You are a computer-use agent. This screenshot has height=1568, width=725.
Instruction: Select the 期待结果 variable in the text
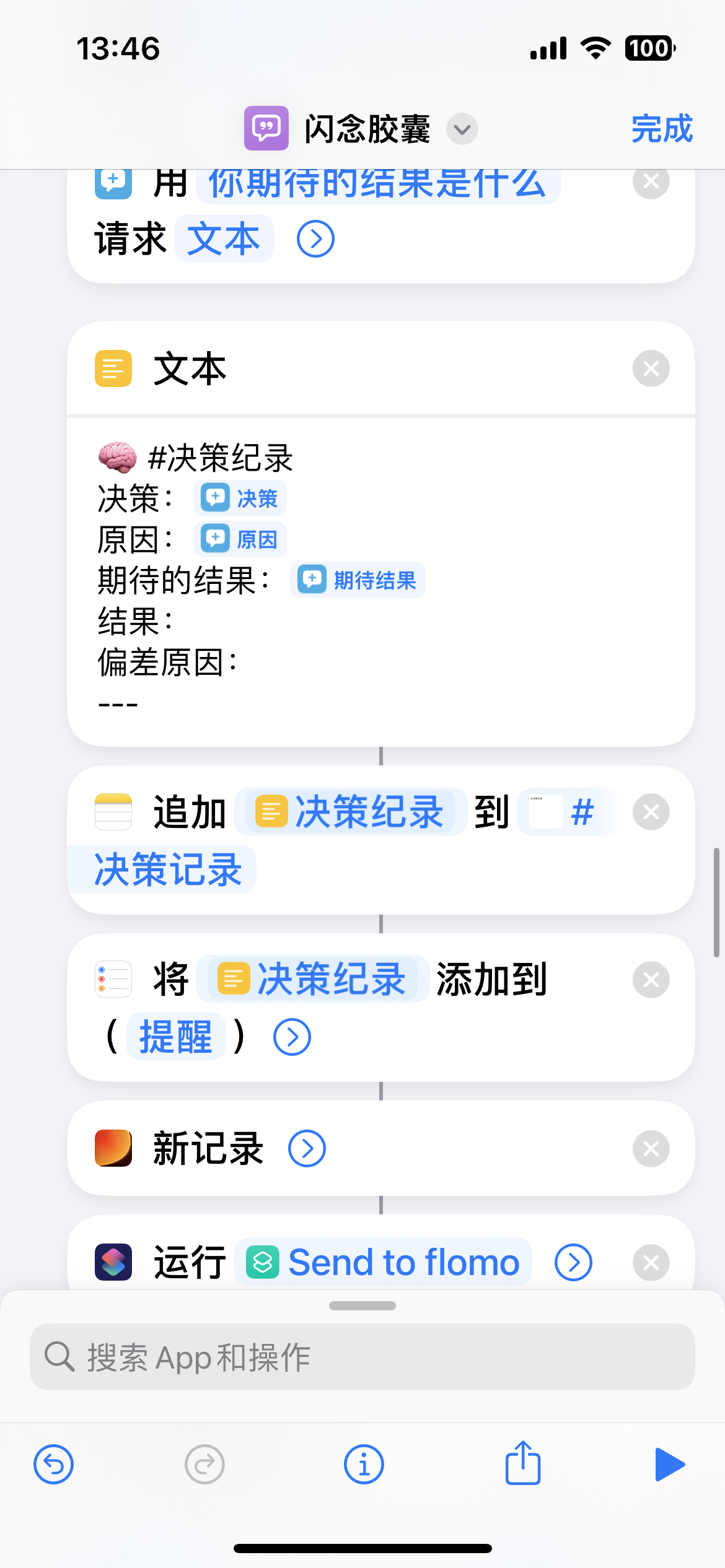coord(358,580)
